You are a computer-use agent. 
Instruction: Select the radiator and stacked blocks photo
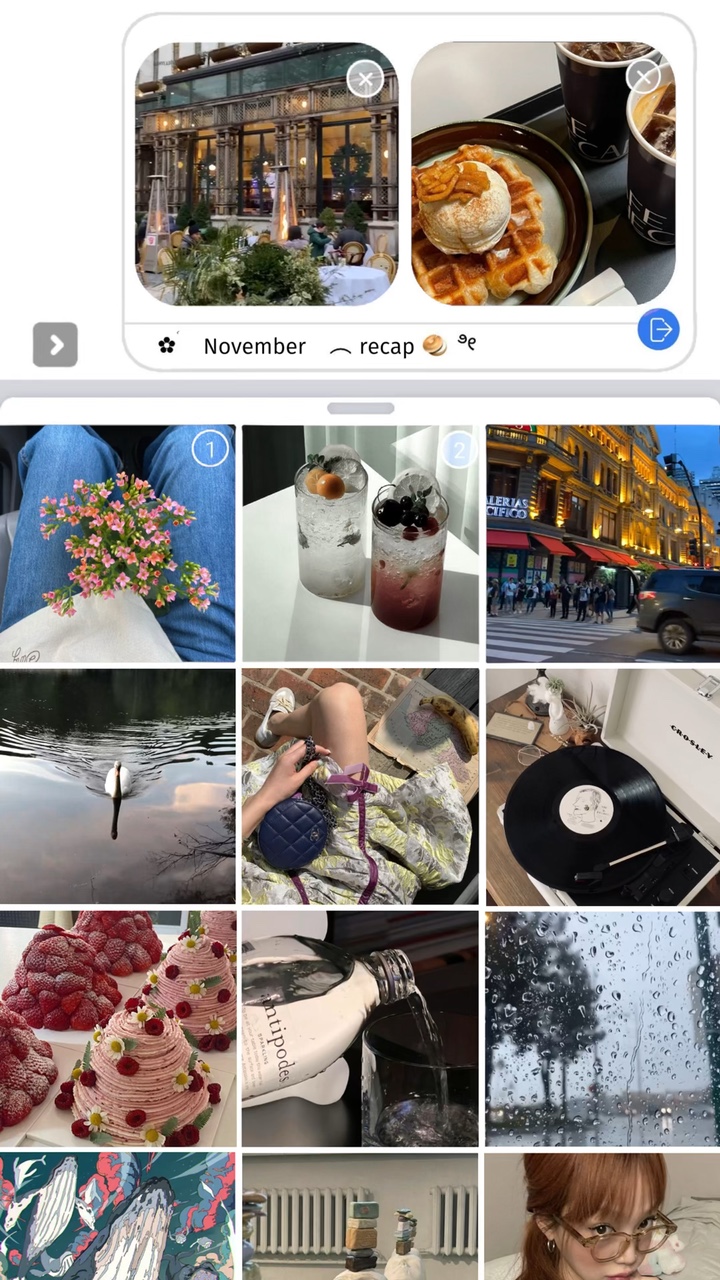[x=360, y=1216]
